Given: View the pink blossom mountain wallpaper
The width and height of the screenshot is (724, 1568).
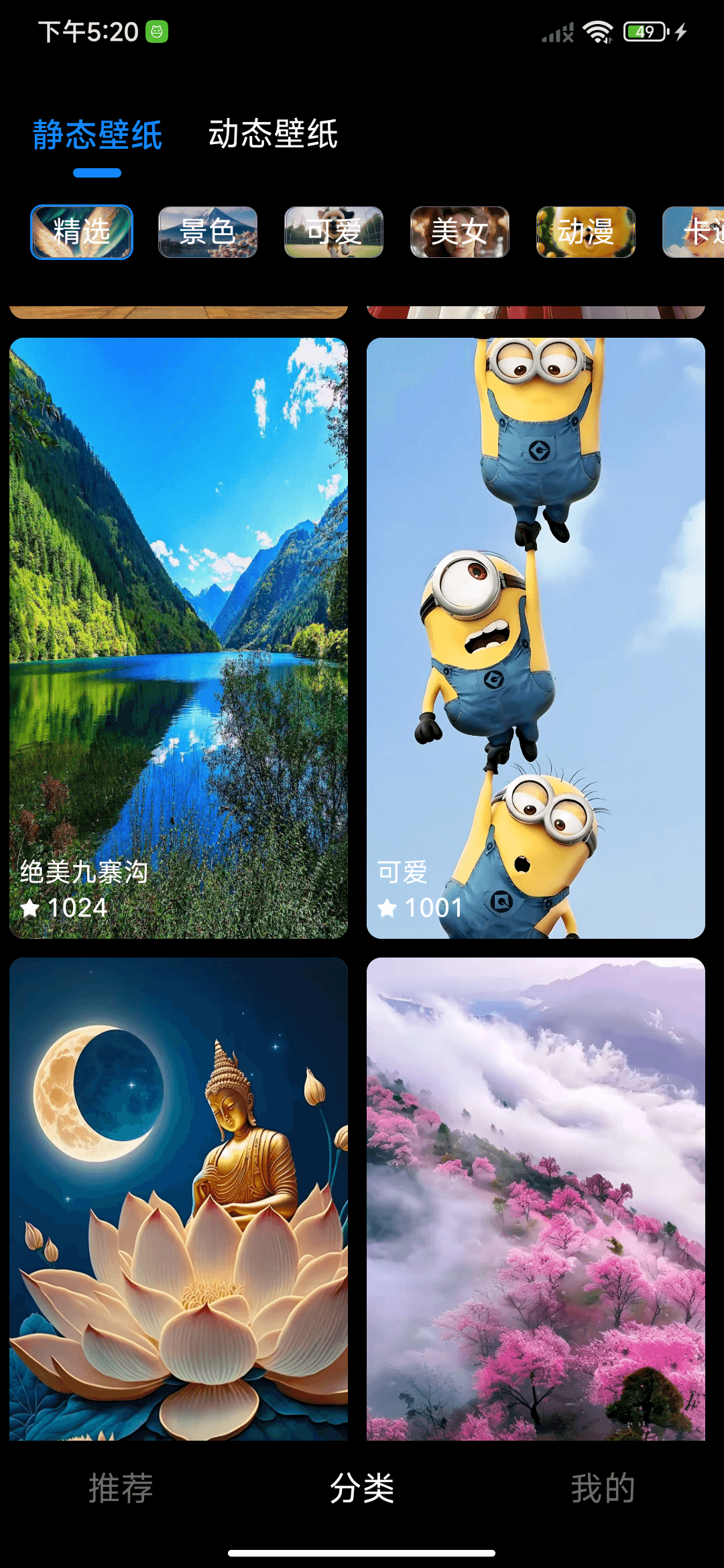Looking at the screenshot, I should (x=536, y=1198).
